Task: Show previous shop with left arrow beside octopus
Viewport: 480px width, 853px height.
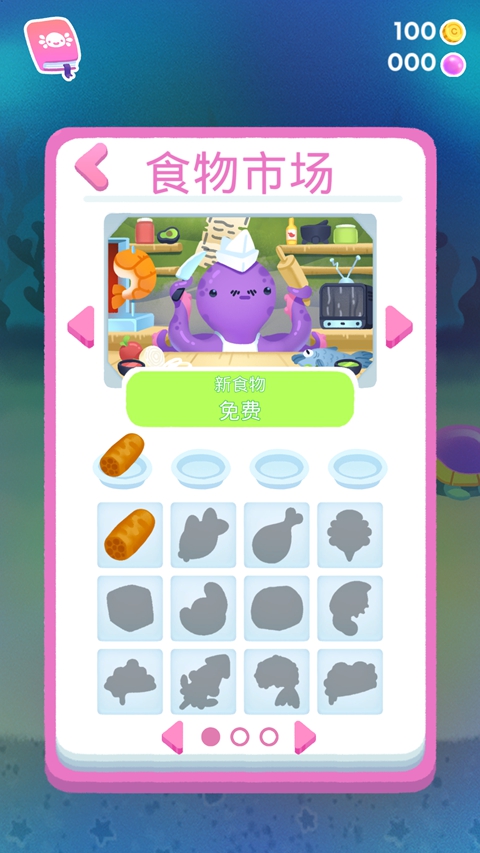Action: (81, 327)
